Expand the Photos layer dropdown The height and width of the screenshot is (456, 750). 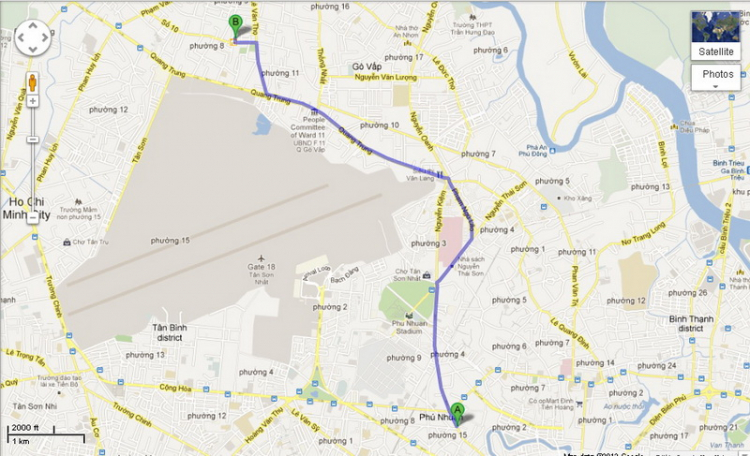tap(715, 78)
